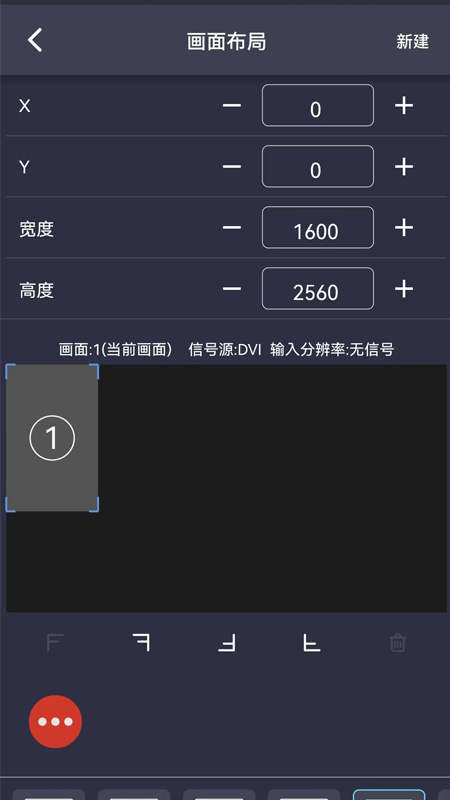This screenshot has width=450, height=800.
Task: Edit the Y value field
Action: pos(318,166)
